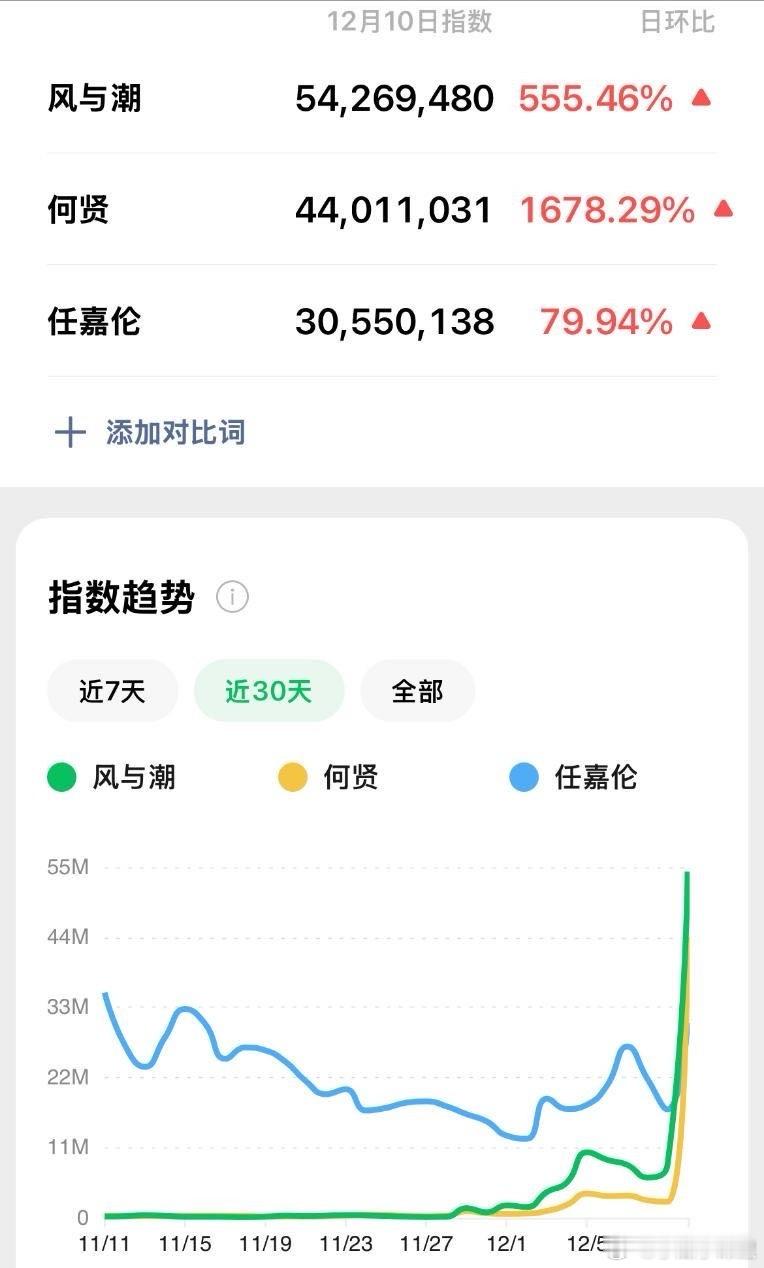Select the blue 任嘉伦 legend dot
764x1268 pixels.
524,776
